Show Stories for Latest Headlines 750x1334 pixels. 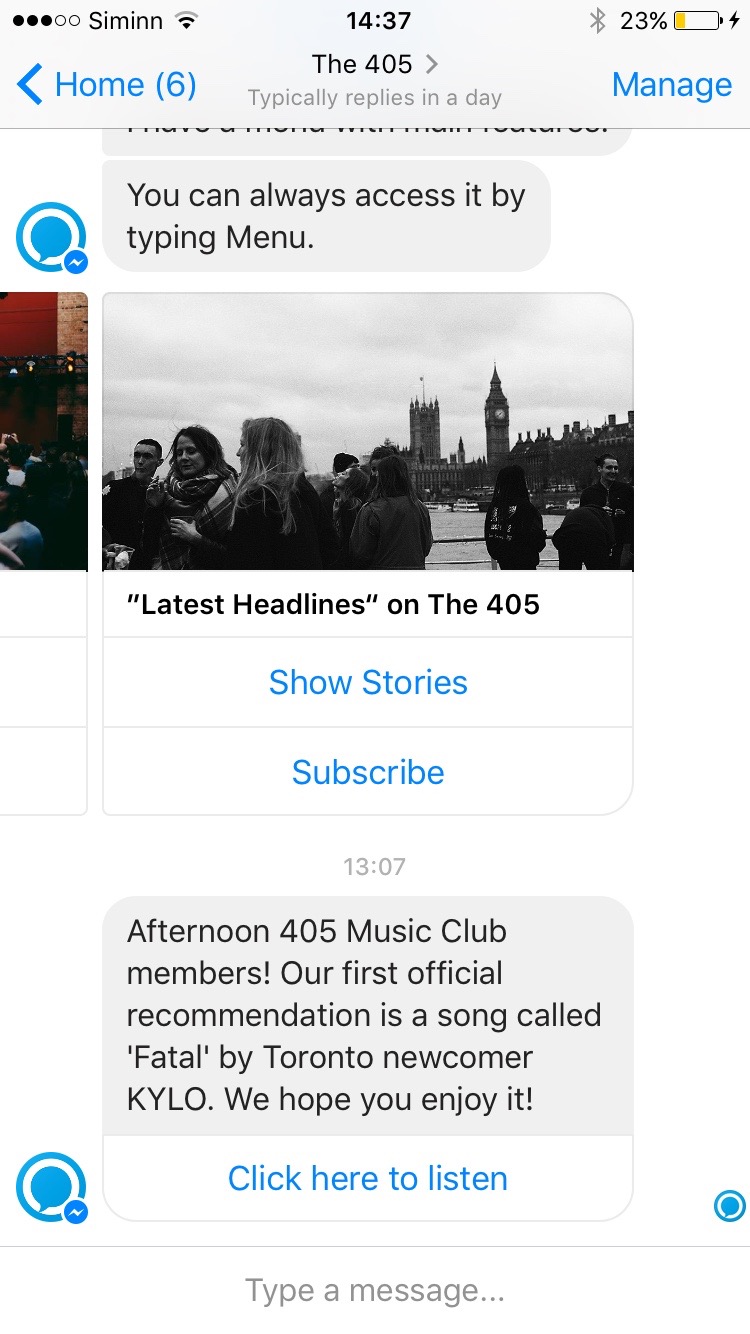tap(368, 682)
